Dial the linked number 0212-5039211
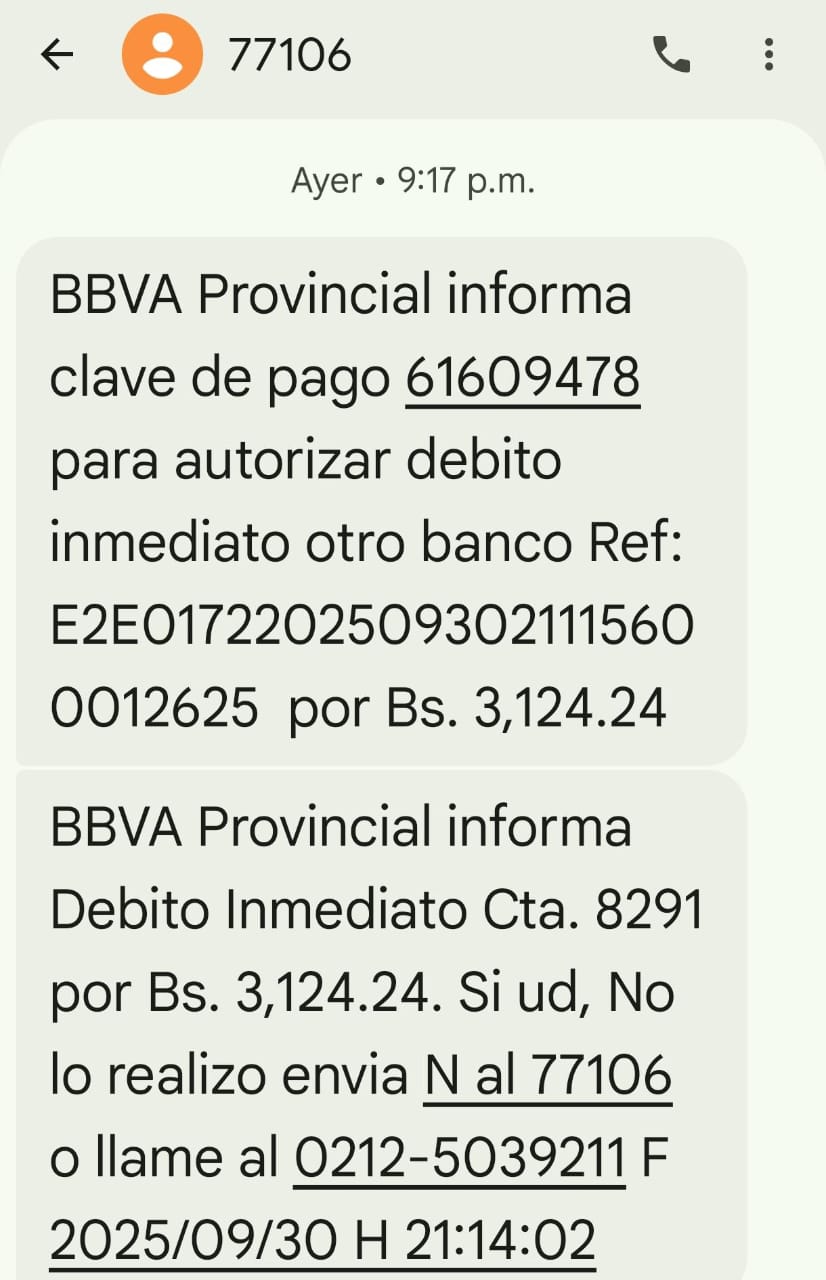This screenshot has width=826, height=1280. click(459, 1158)
